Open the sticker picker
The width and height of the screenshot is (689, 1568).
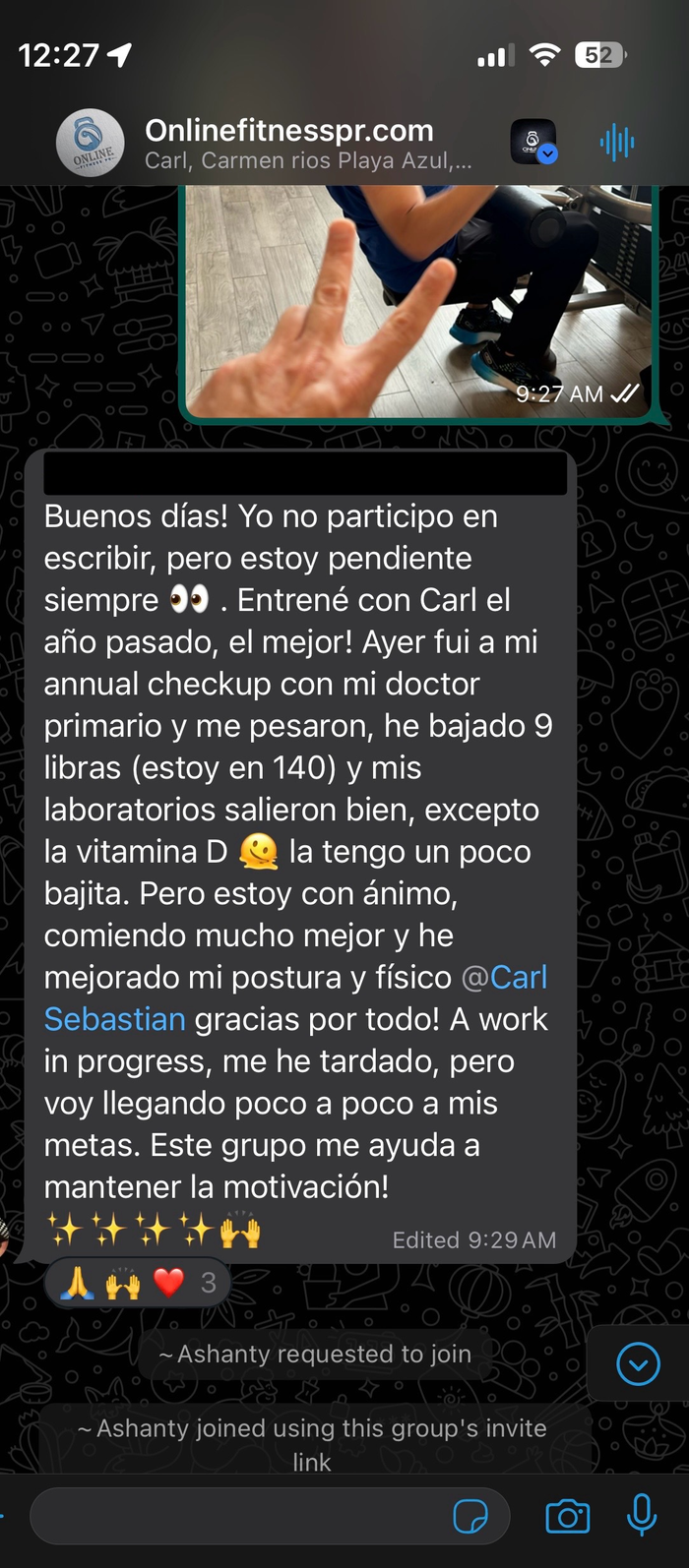pyautogui.click(x=470, y=1516)
